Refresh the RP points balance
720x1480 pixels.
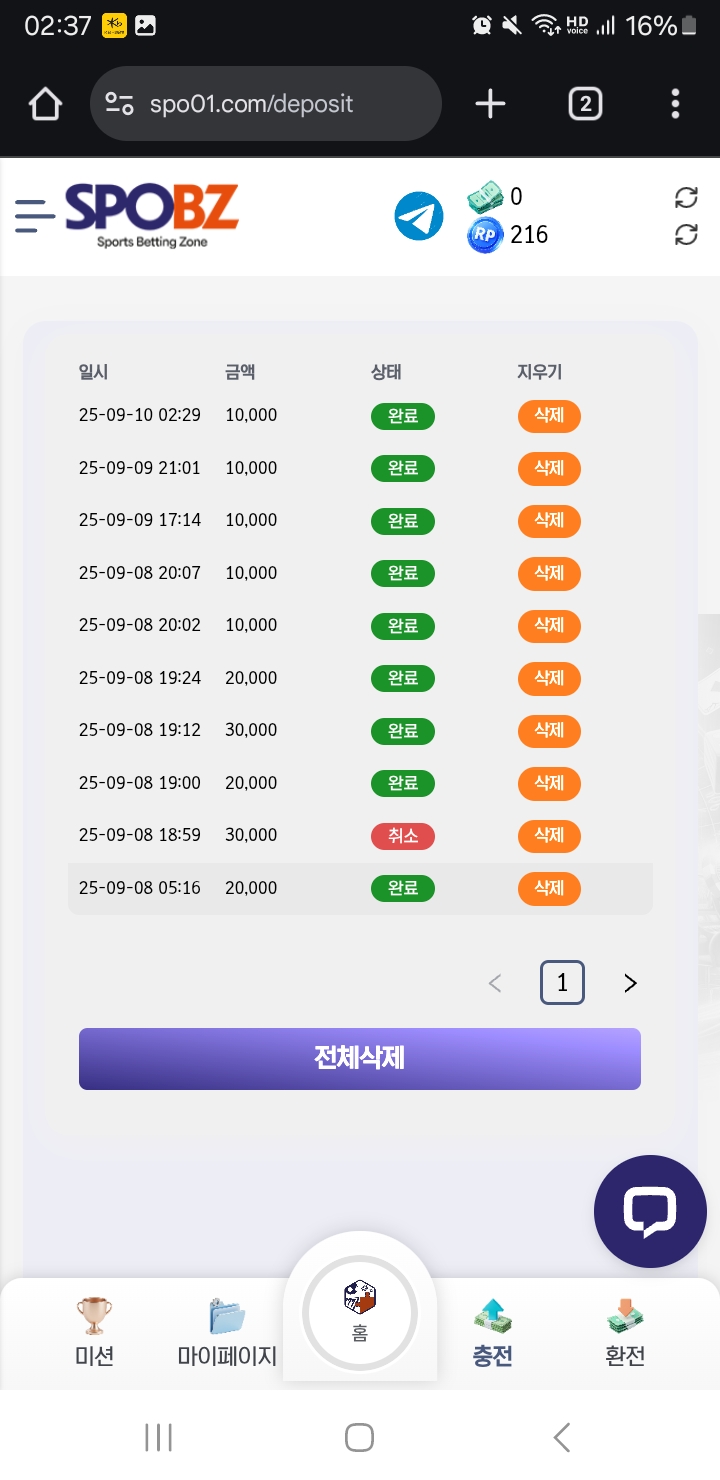pos(686,235)
